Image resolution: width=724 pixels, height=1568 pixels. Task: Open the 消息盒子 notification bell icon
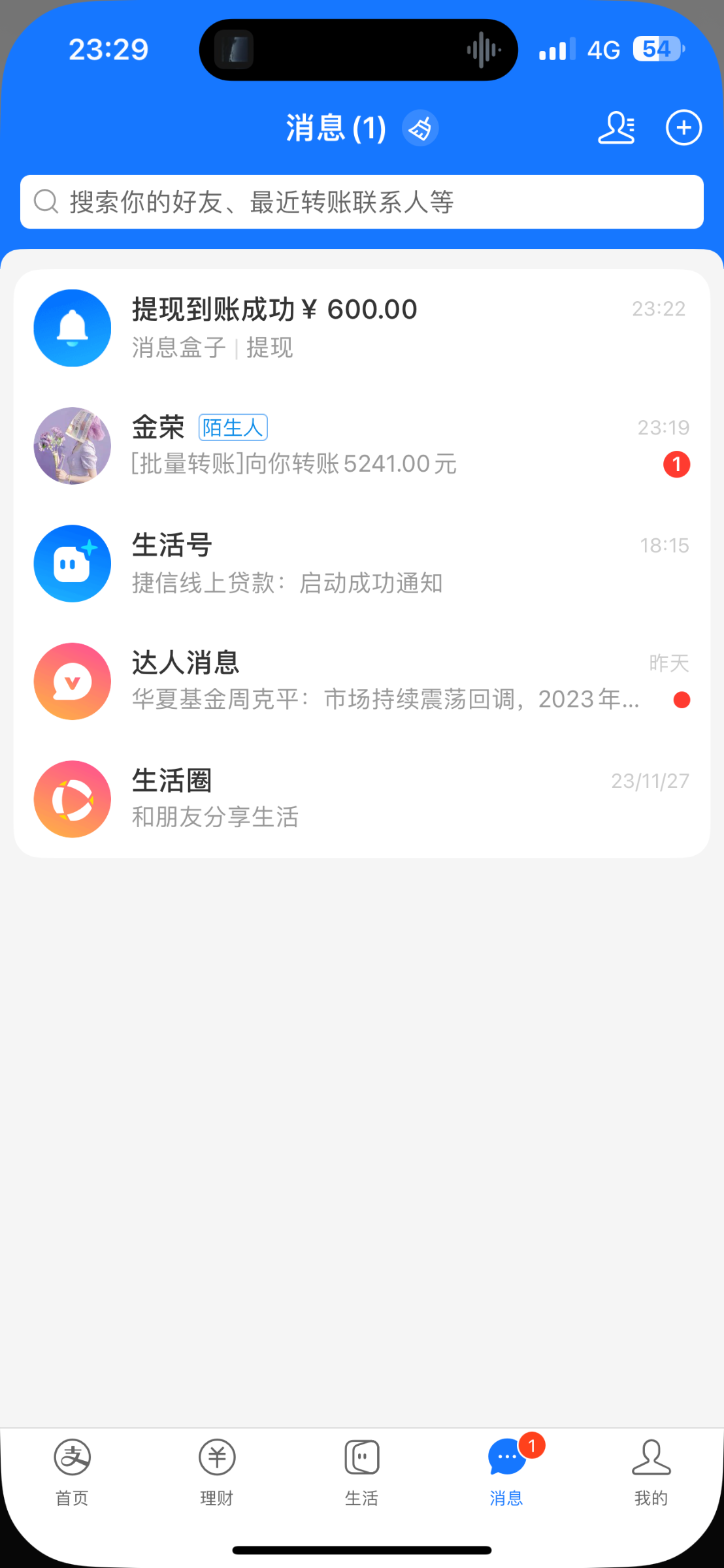(71, 328)
